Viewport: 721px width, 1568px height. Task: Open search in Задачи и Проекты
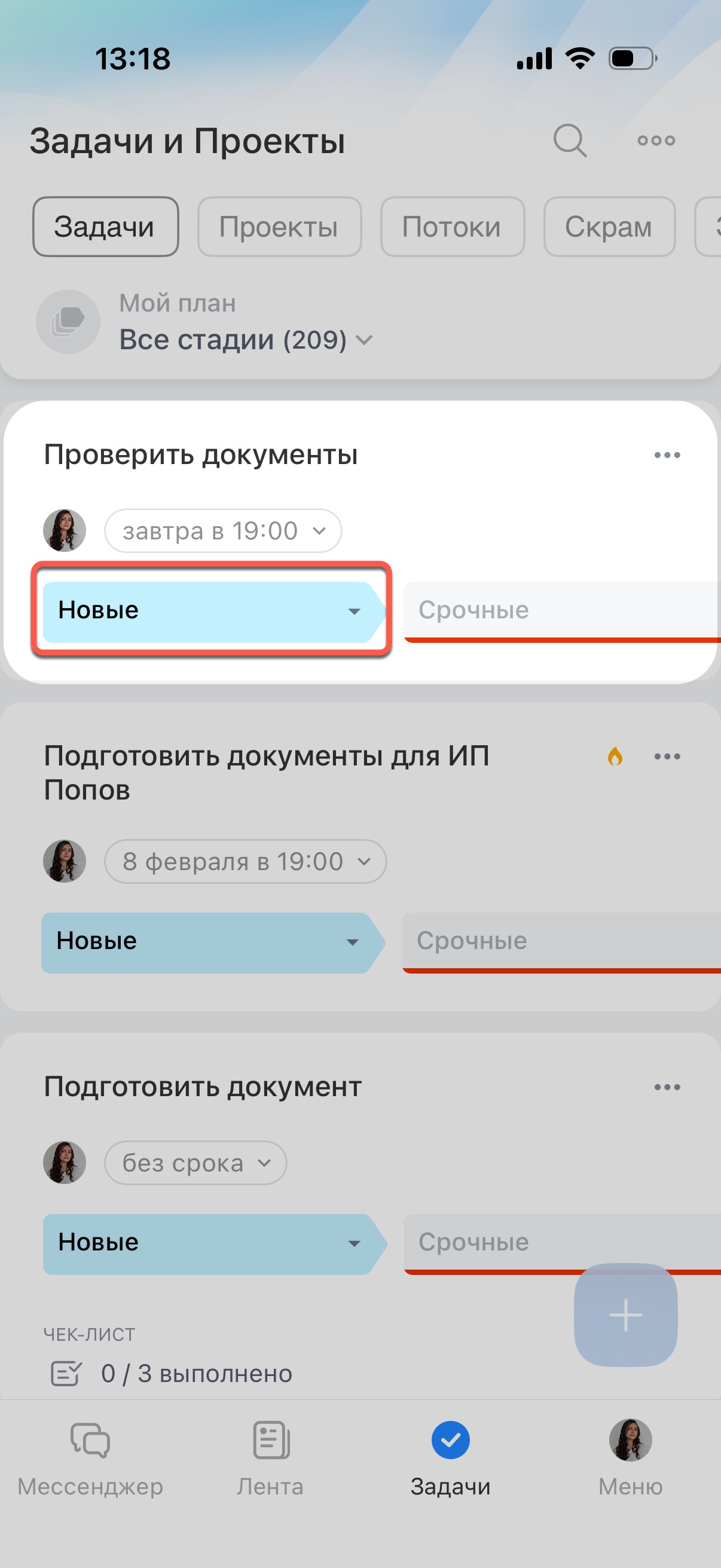coord(570,141)
